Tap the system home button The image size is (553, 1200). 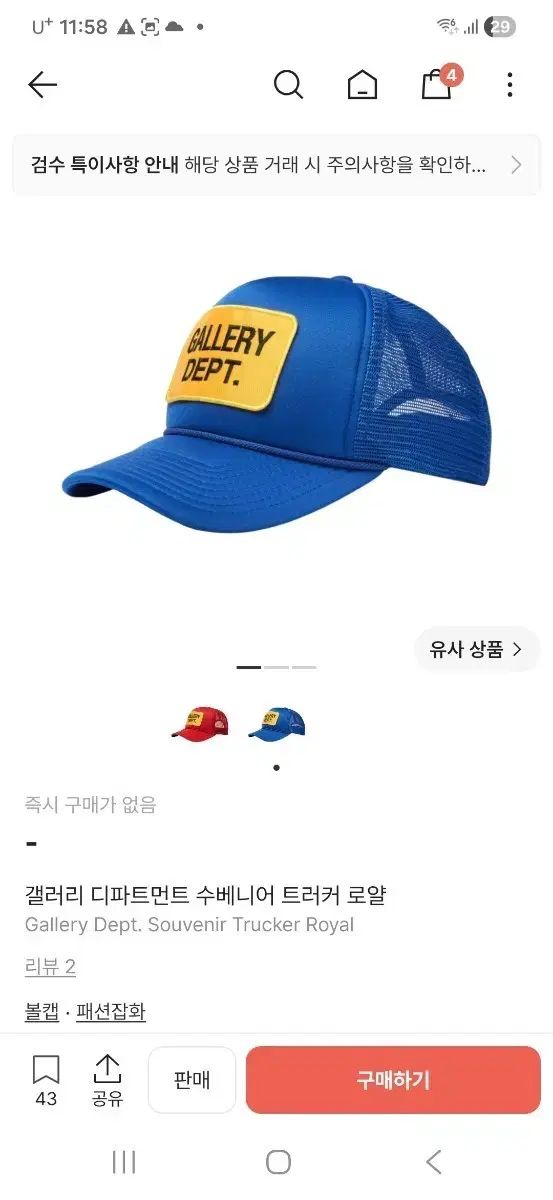pos(278,1162)
